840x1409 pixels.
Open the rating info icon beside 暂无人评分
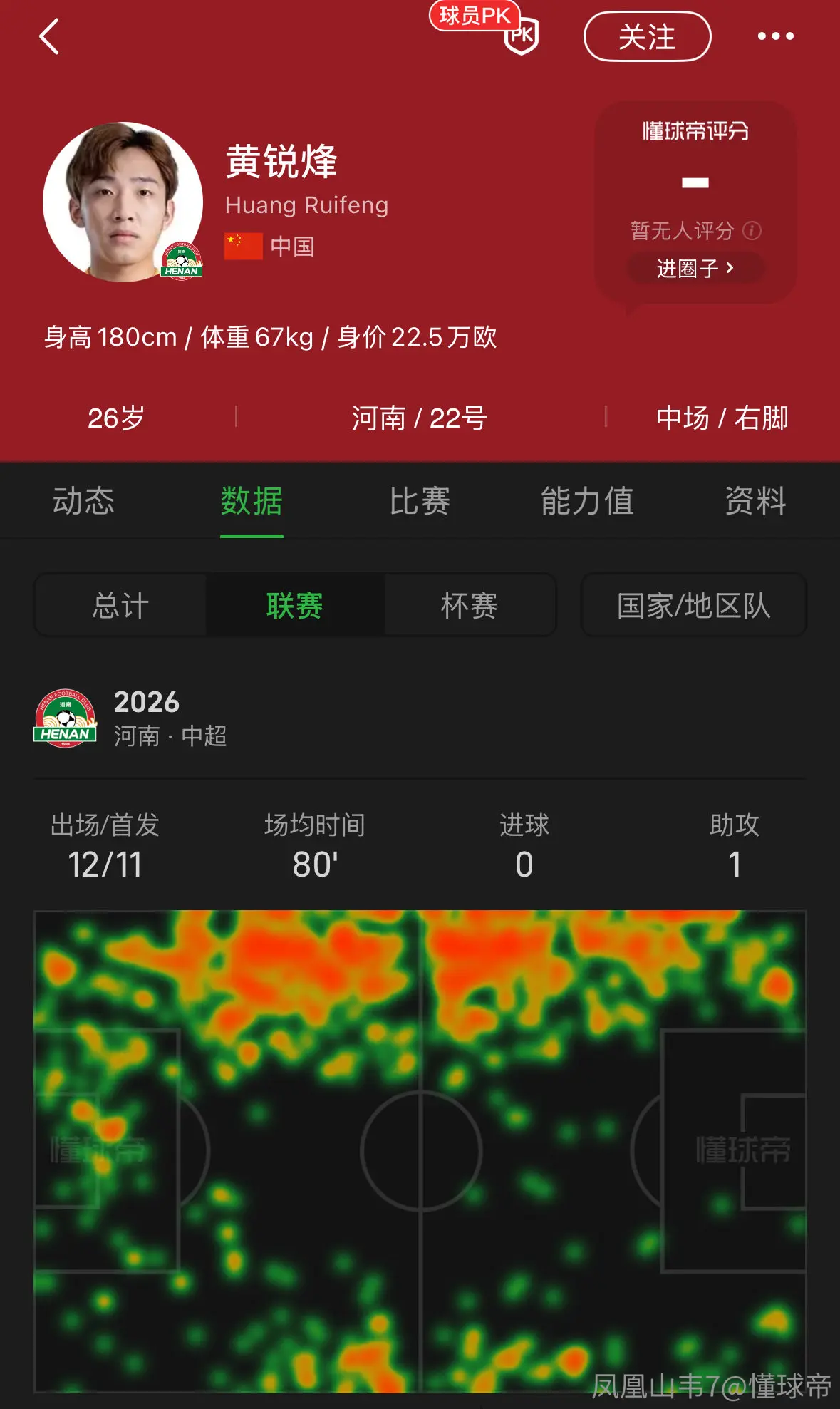point(752,231)
